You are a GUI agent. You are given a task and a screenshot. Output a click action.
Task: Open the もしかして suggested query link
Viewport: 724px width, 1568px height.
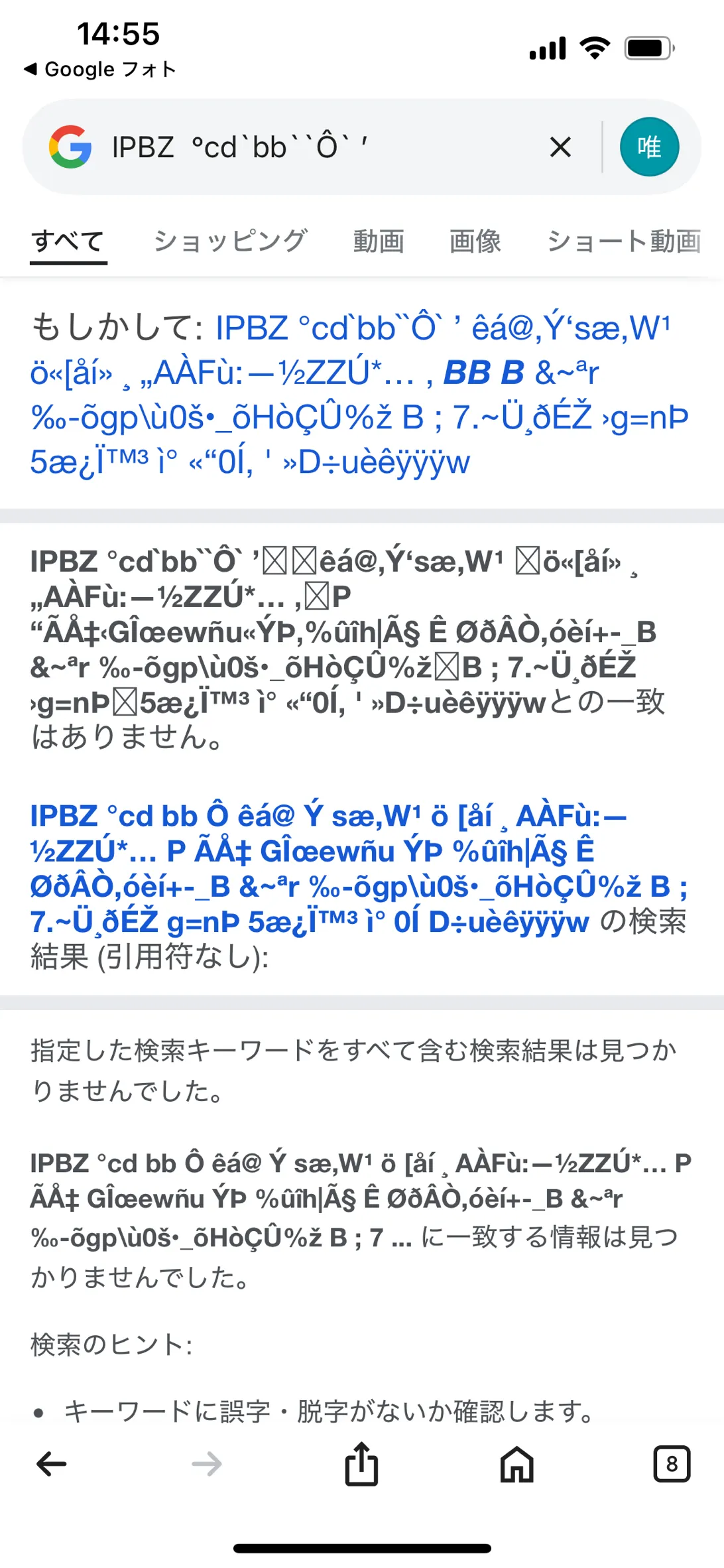coord(359,395)
